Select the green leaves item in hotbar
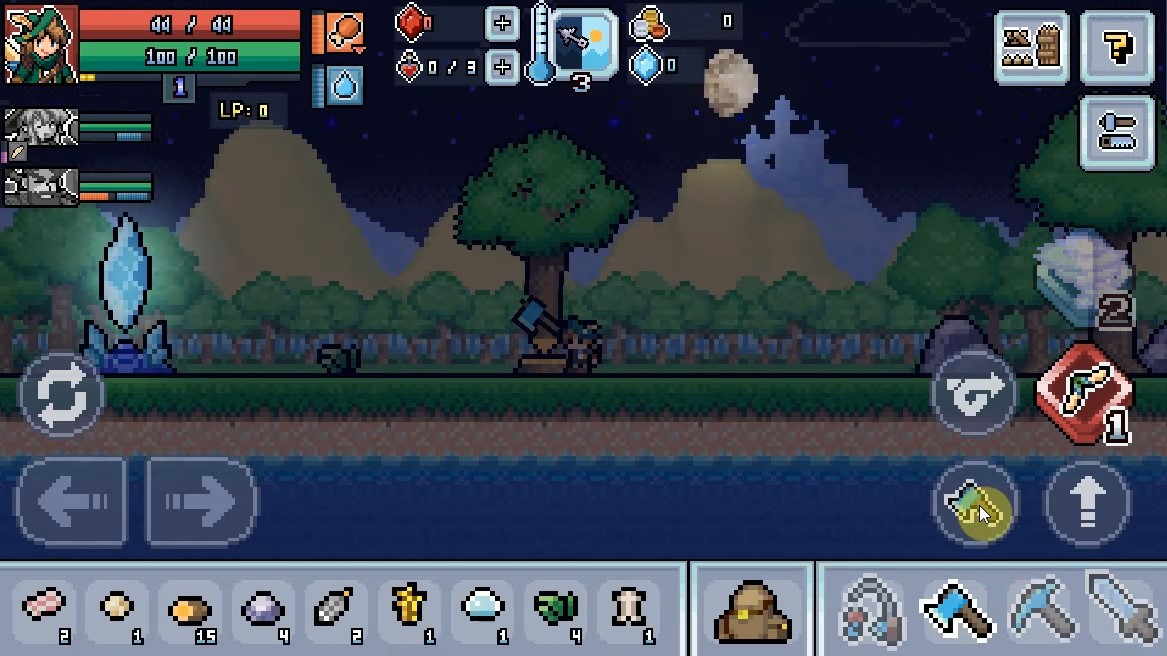The height and width of the screenshot is (656, 1167). [556, 608]
